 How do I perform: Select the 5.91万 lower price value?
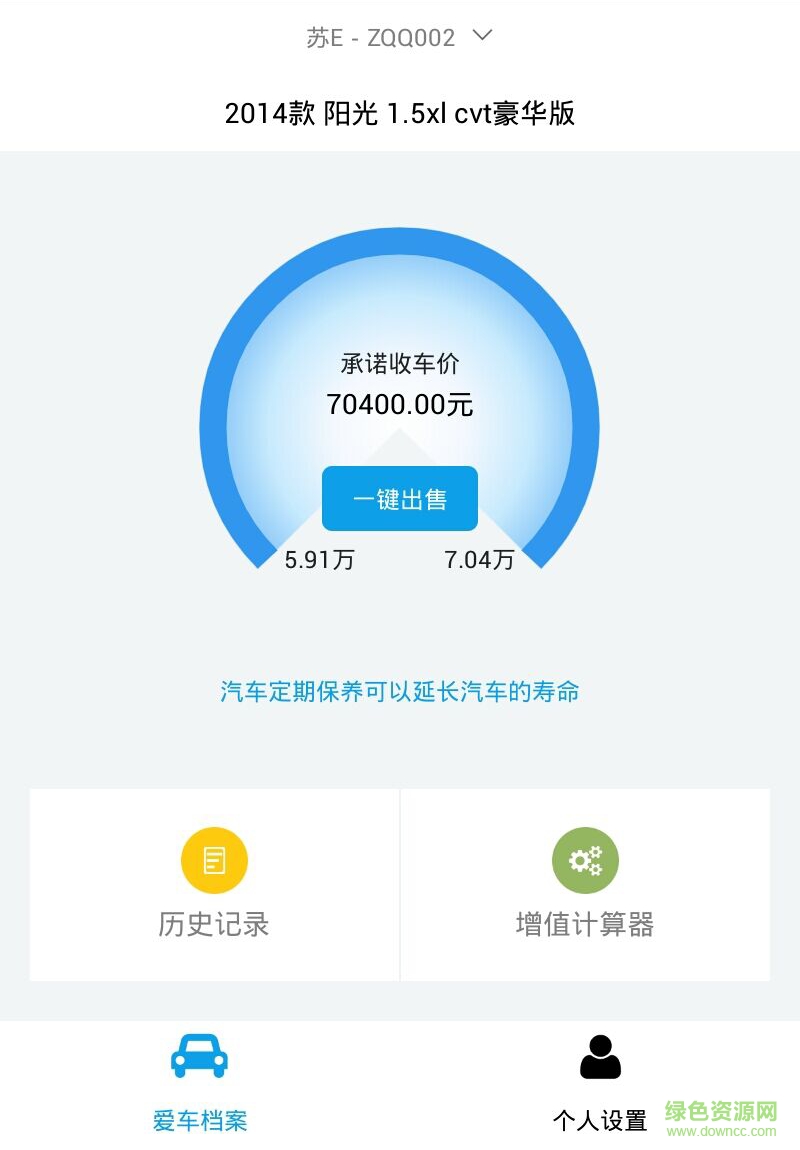coord(318,560)
